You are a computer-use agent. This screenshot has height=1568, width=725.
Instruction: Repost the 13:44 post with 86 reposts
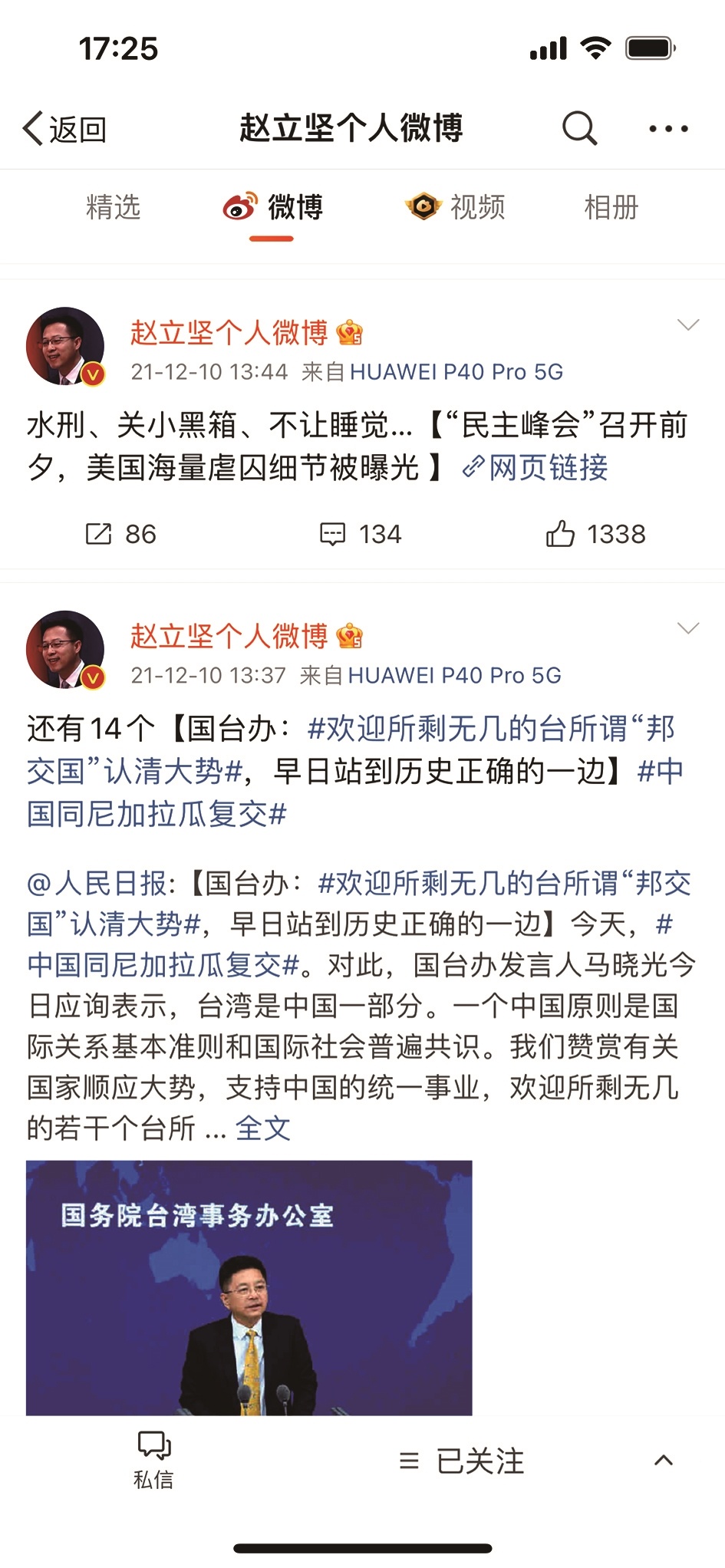tap(120, 534)
